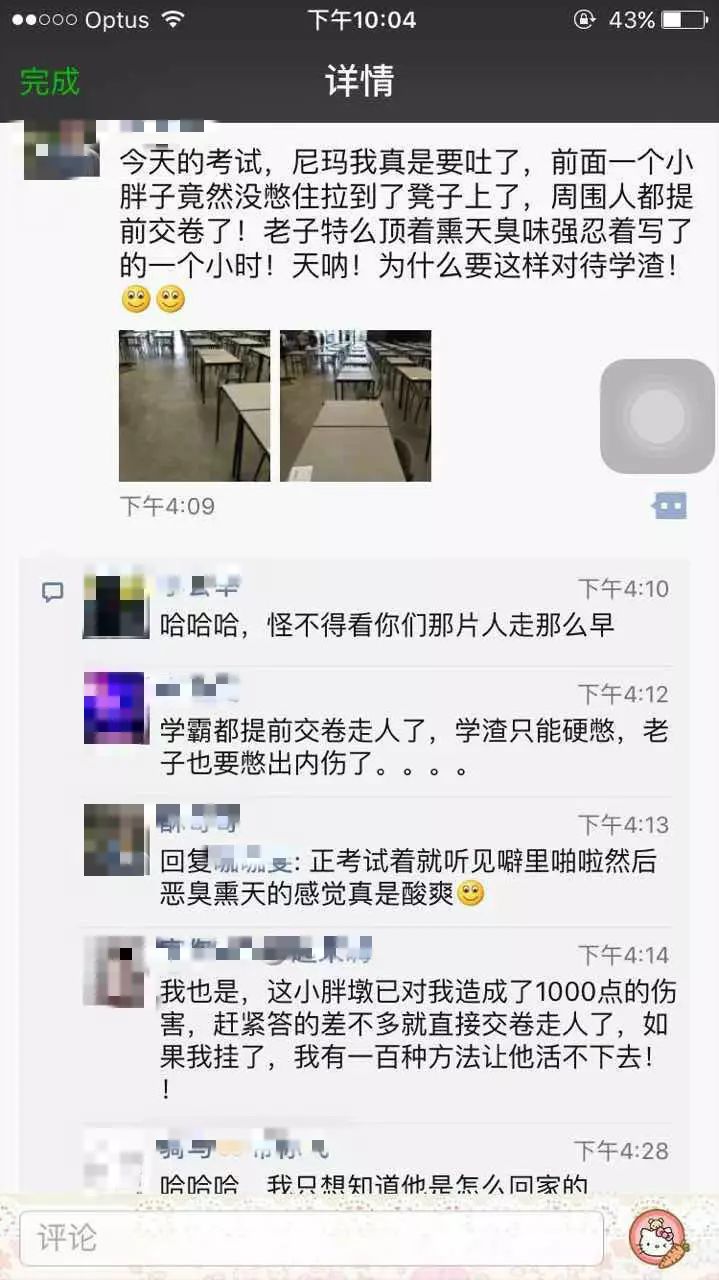Tap the 评论 comment input field
The height and width of the screenshot is (1280, 719).
click(x=311, y=1238)
